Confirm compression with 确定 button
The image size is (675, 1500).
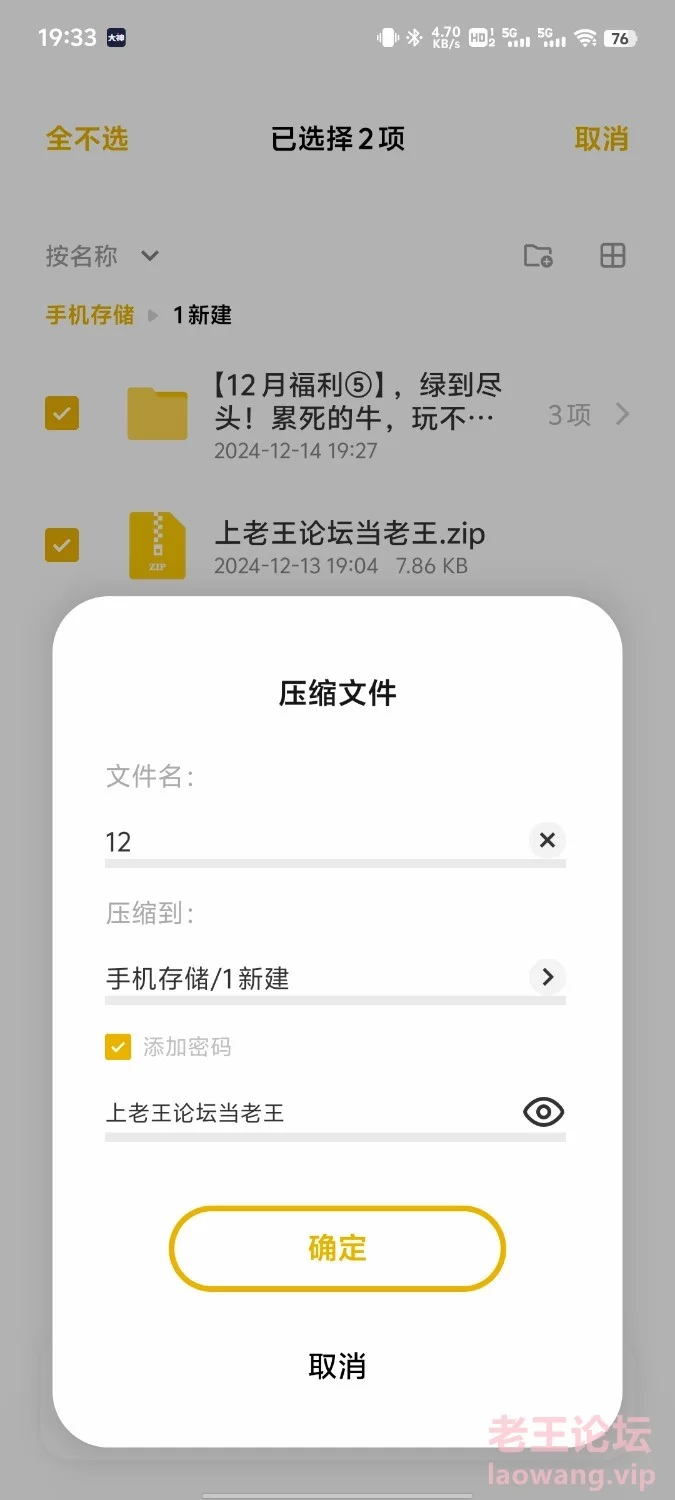click(337, 1248)
